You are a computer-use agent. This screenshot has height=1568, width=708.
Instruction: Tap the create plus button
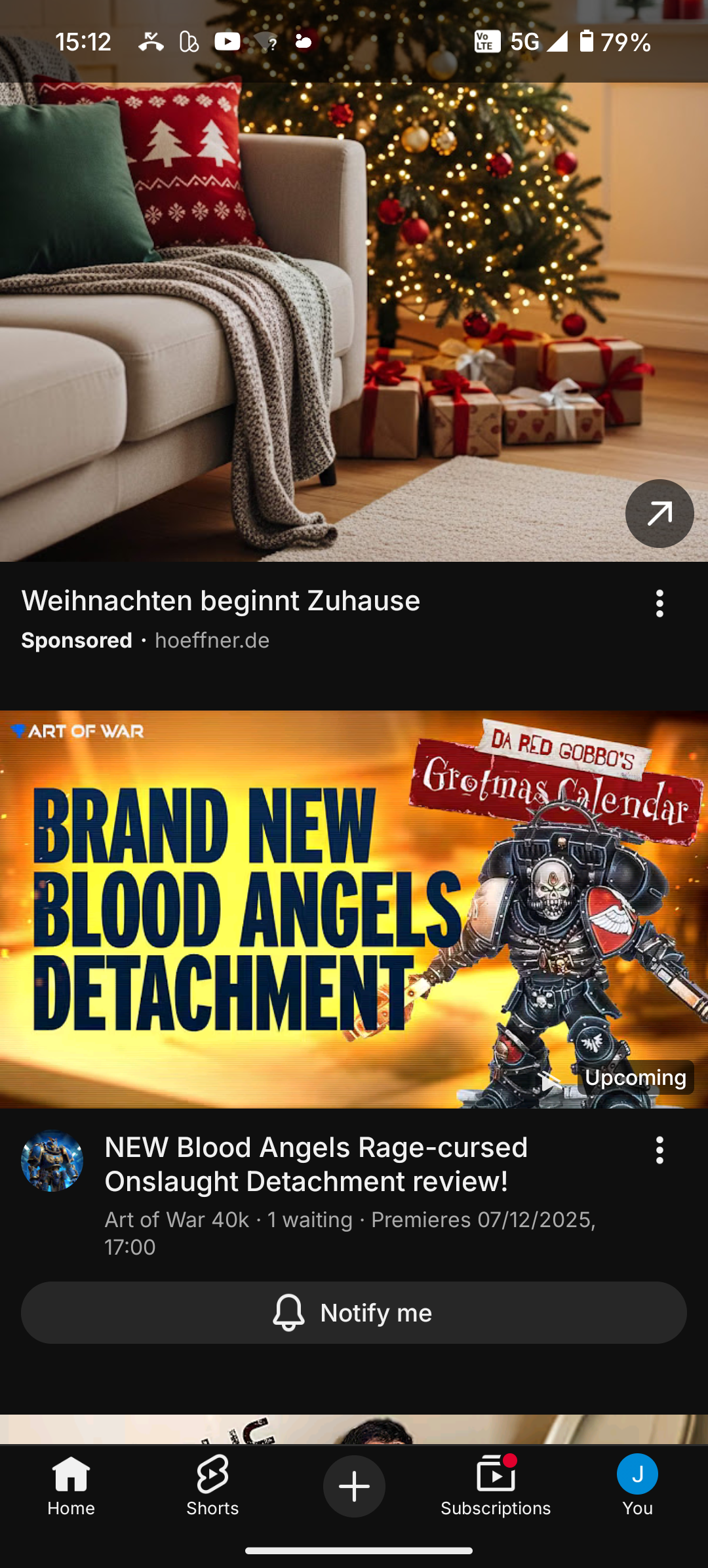[354, 1486]
